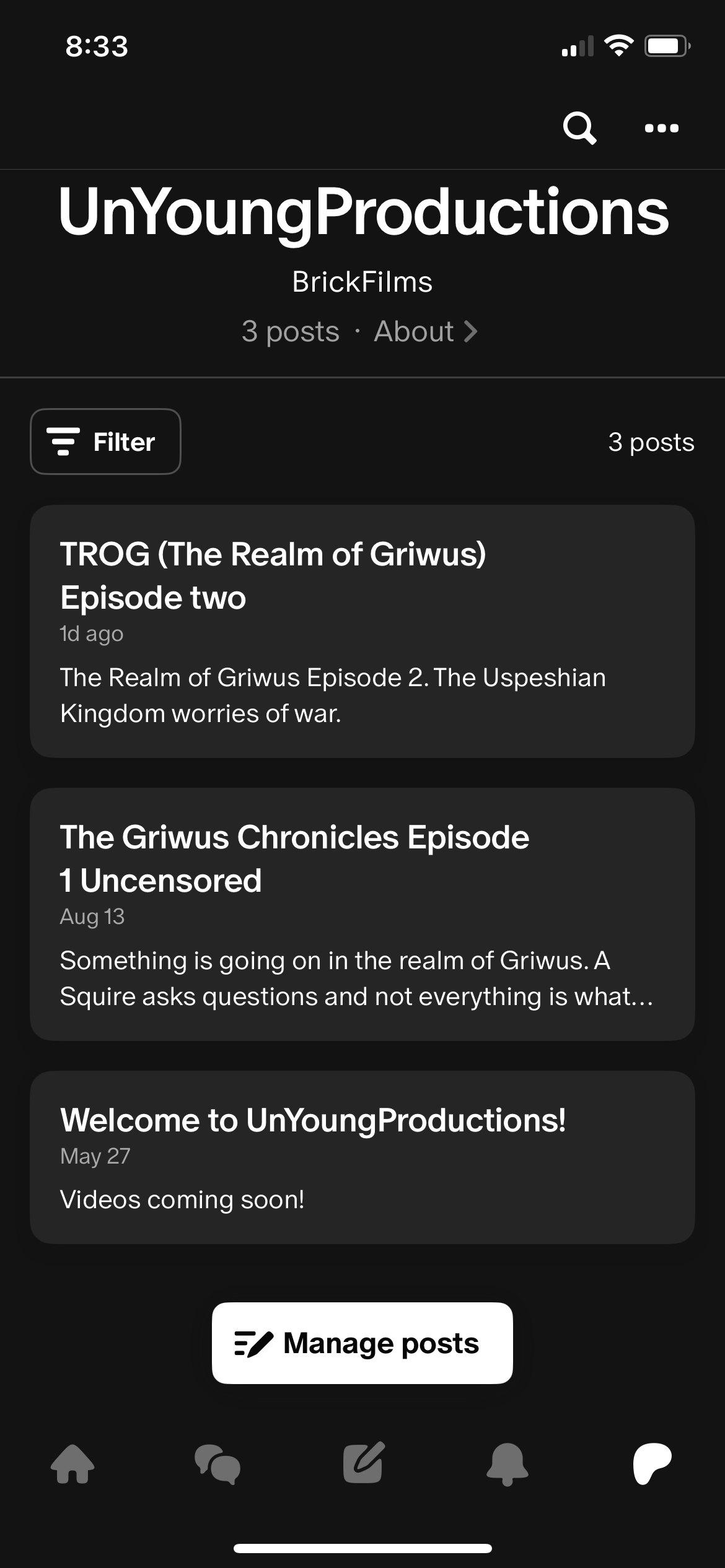The width and height of the screenshot is (725, 1568).
Task: Open the Welcome to UnYoungProductions post
Action: click(362, 1157)
